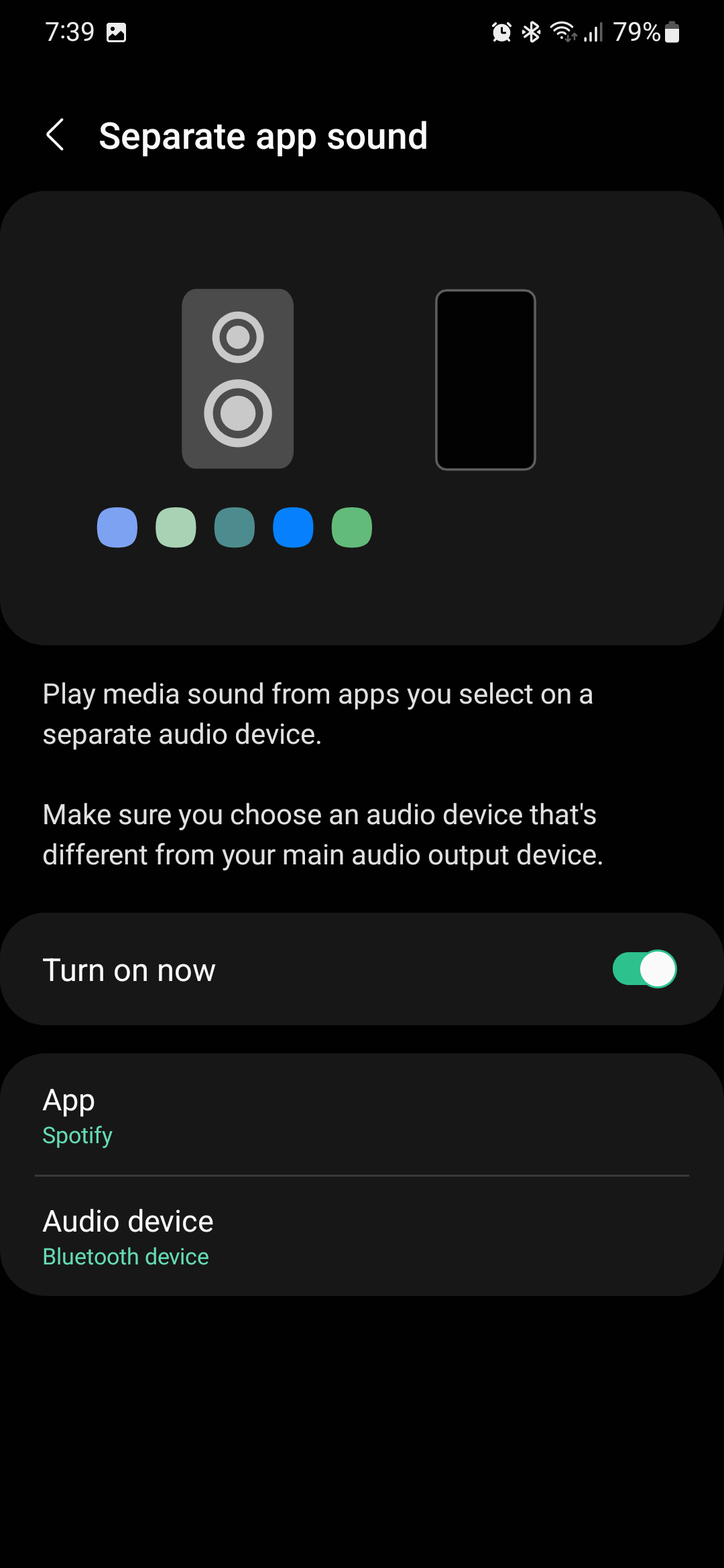
Task: Go back from Separate app sound
Action: [x=56, y=135]
